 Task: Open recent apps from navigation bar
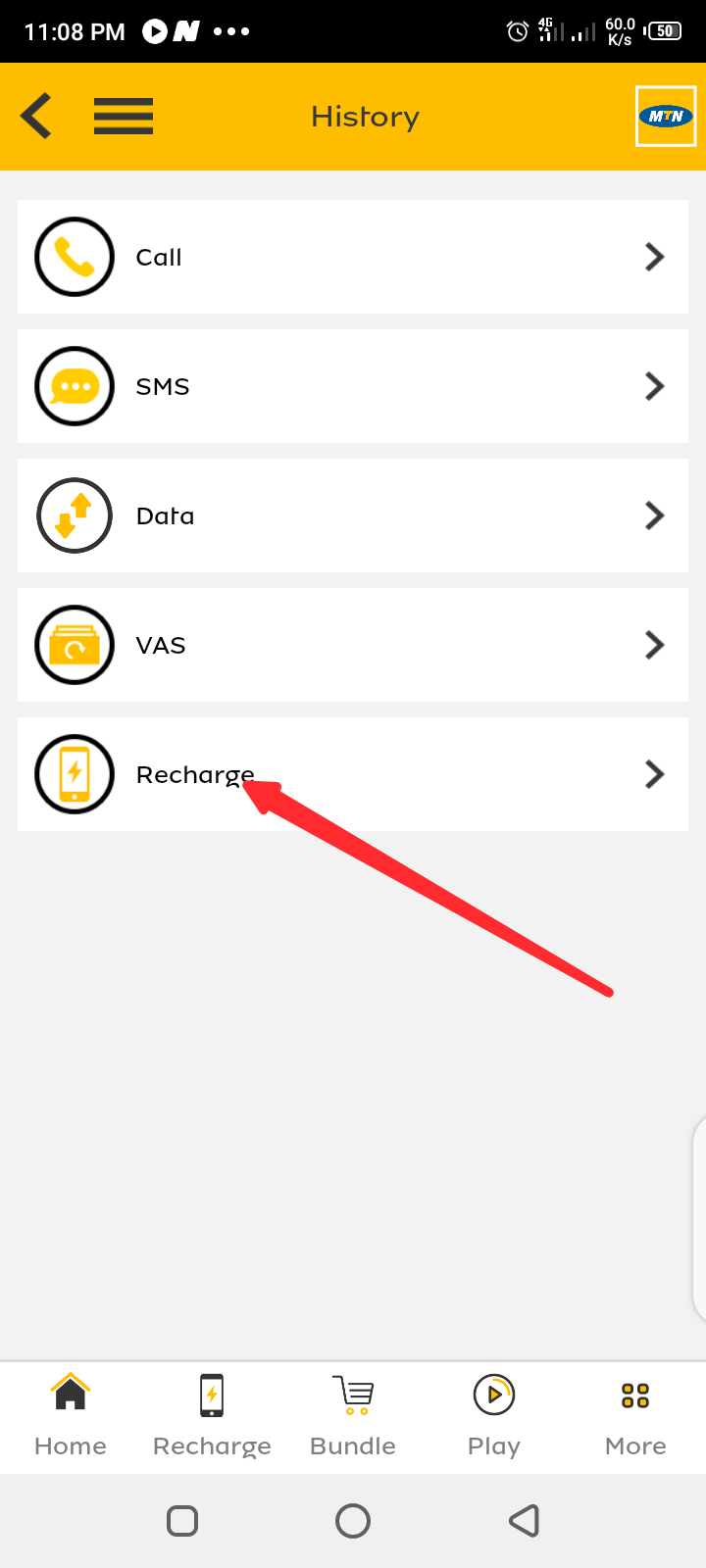(x=182, y=1521)
